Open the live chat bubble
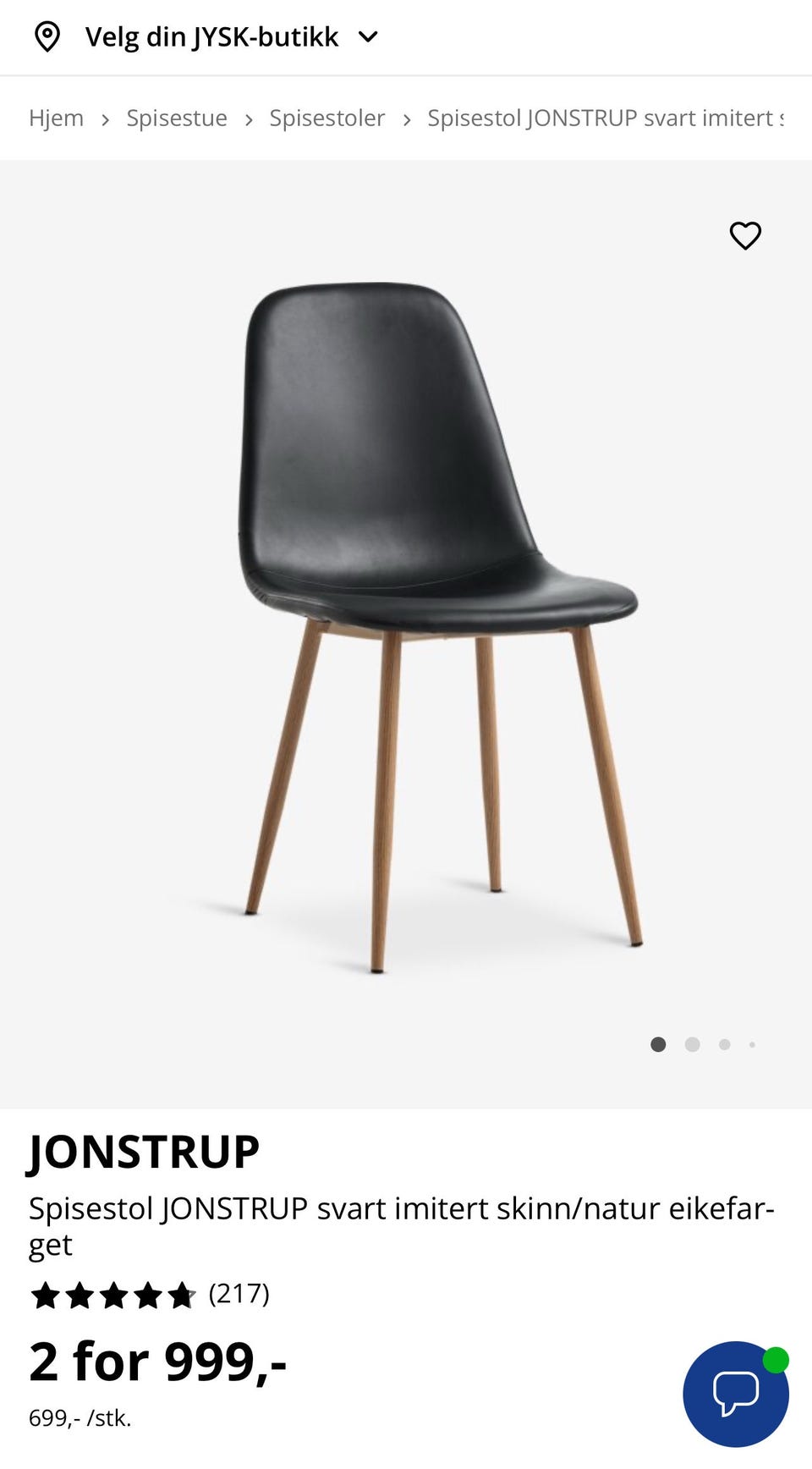This screenshot has height=1469, width=812. click(x=735, y=1394)
